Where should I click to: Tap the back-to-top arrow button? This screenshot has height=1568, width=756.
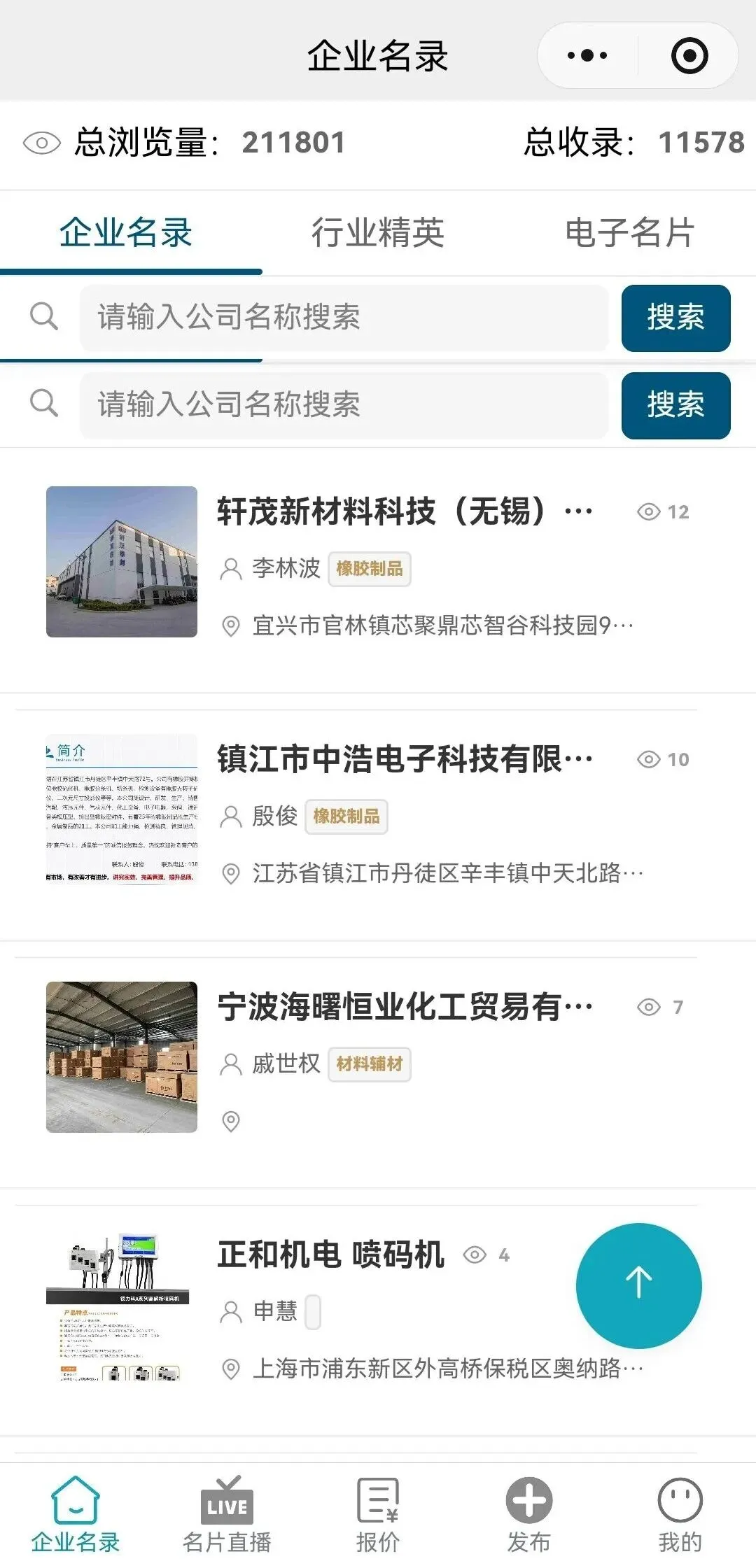point(638,1285)
